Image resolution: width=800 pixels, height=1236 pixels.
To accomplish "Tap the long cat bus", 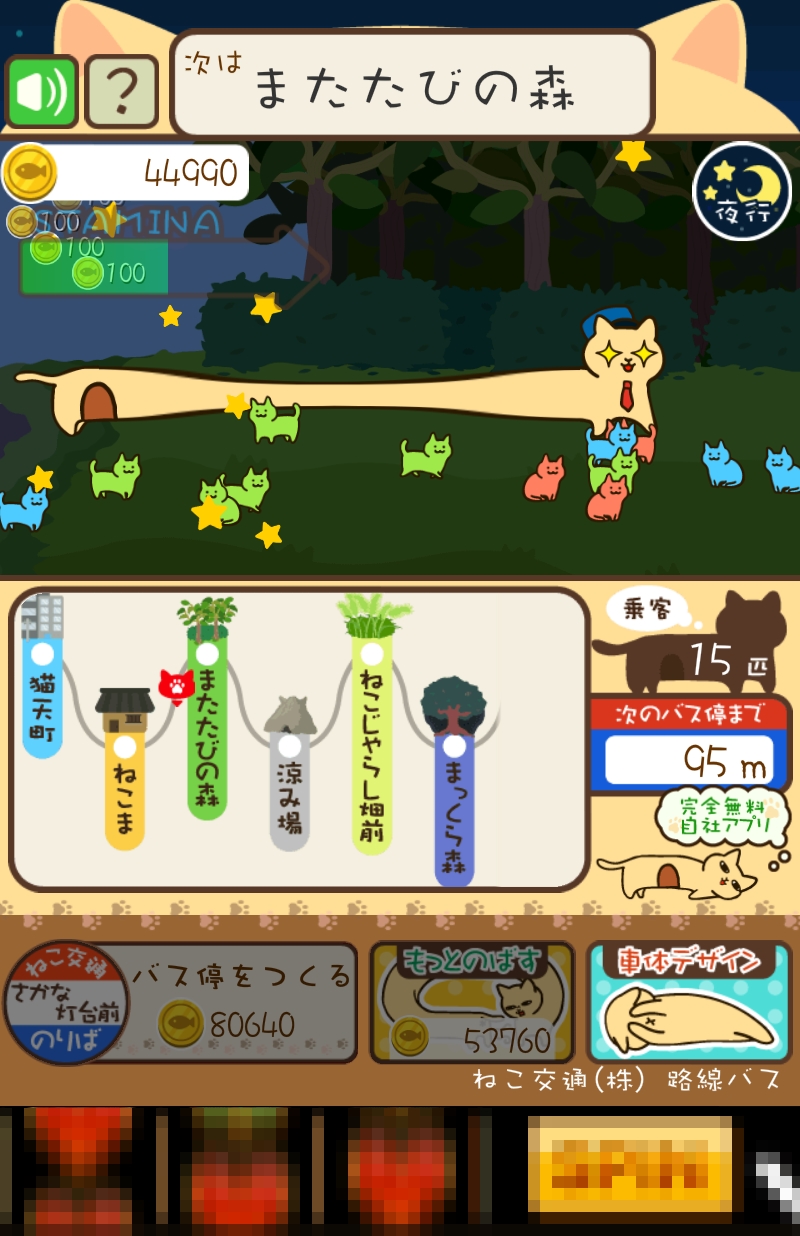I will tap(330, 392).
